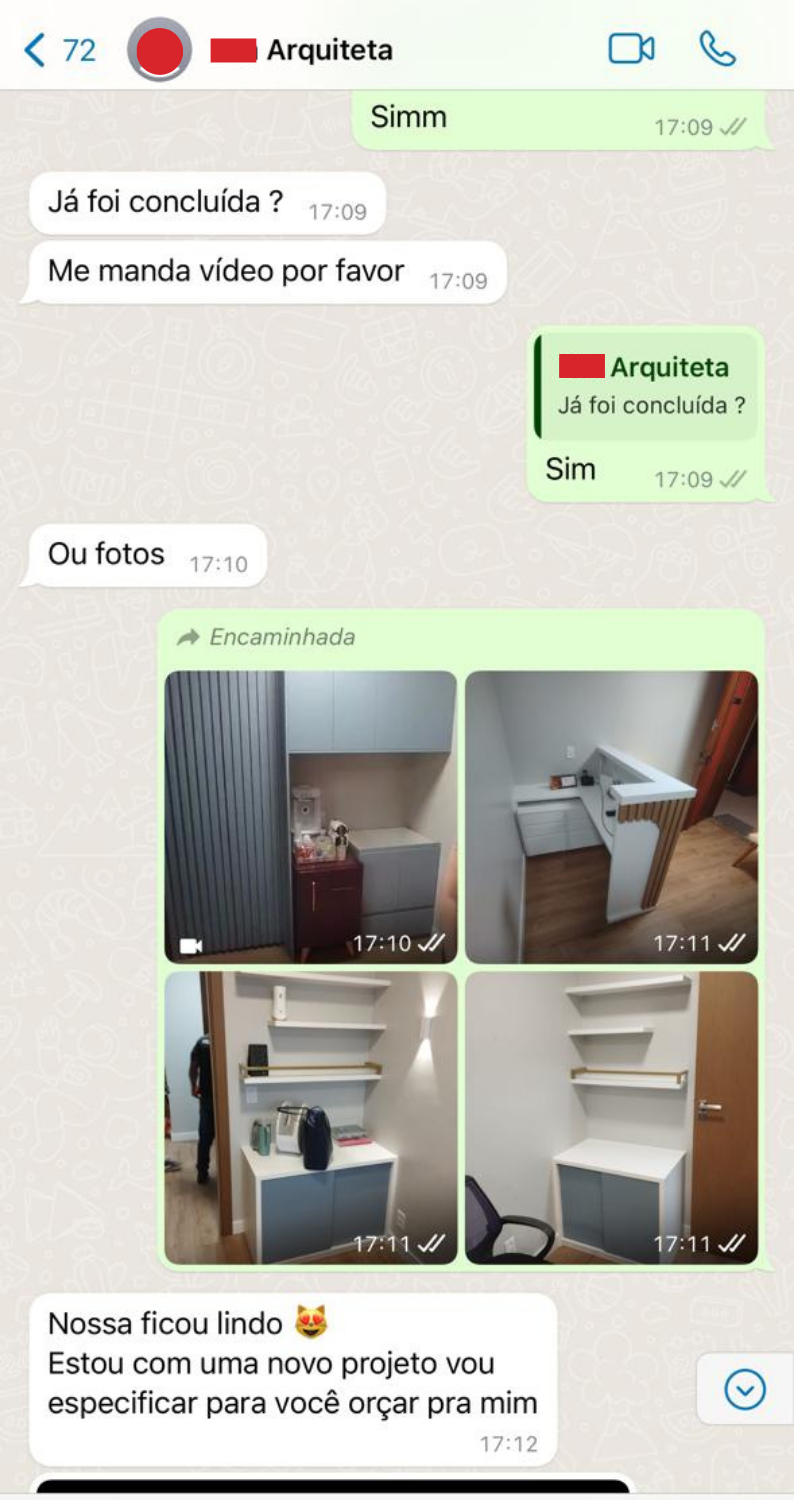Start a video call with Arquiteta
This screenshot has width=794, height=1500.
[631, 49]
